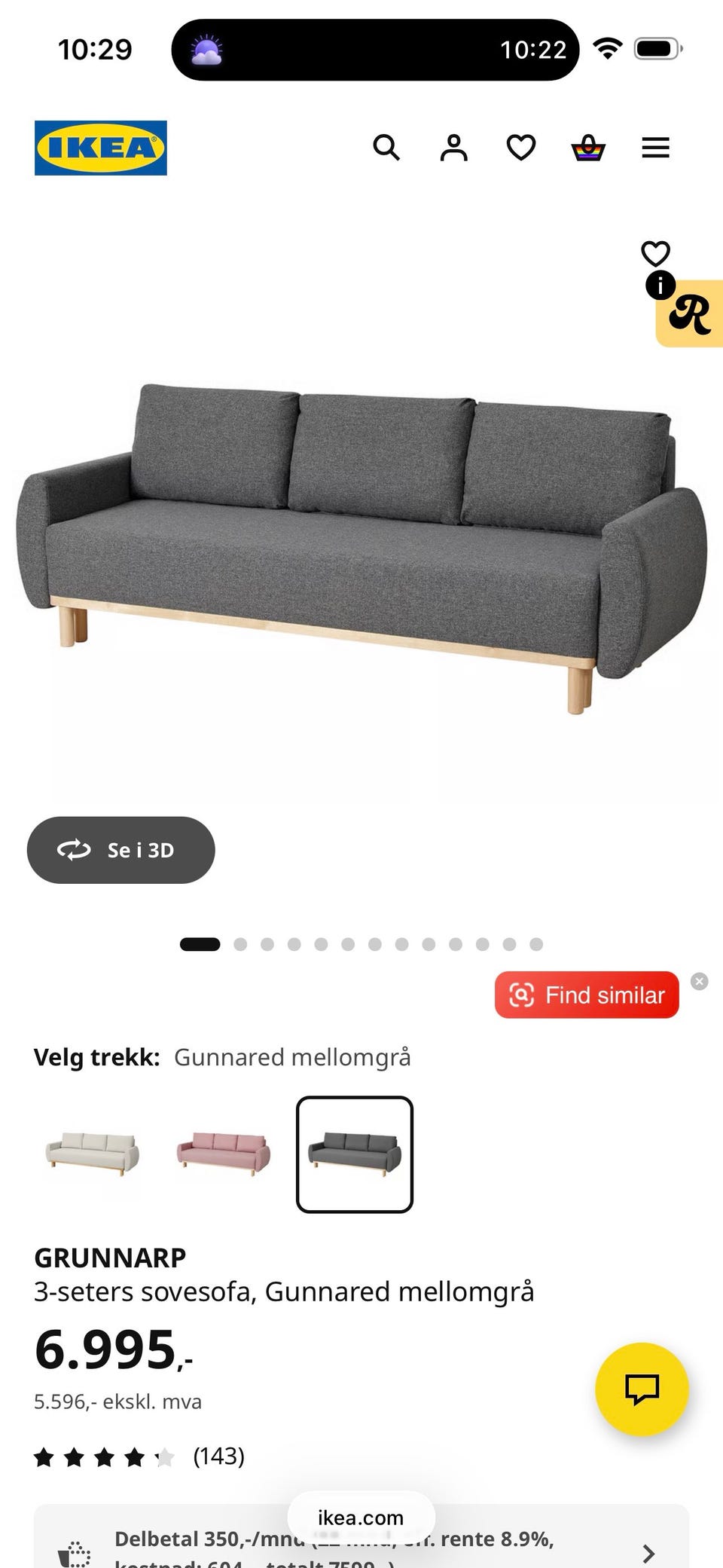Open the shopping basket
Viewport: 723px width, 1568px height.
point(588,148)
